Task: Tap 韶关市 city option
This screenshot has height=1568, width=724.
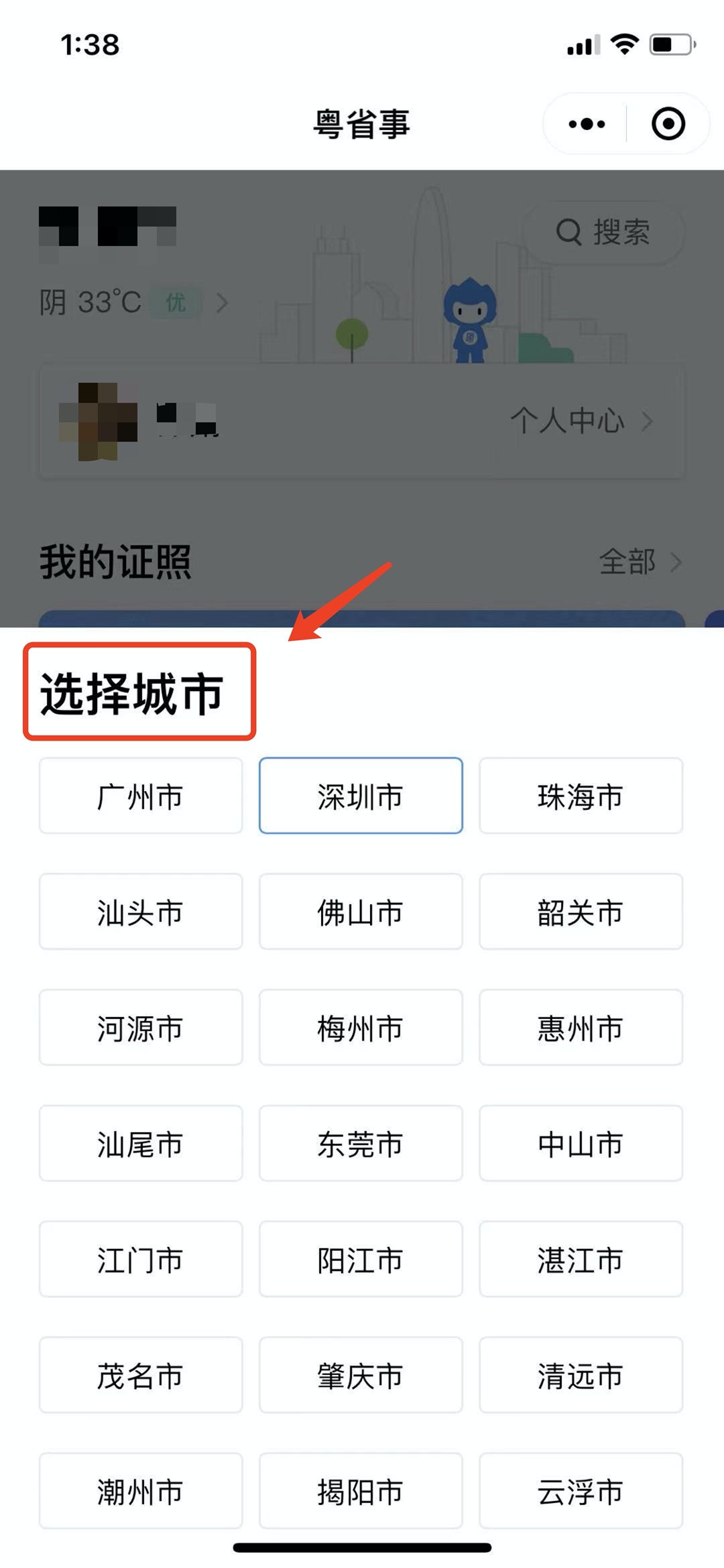Action: point(581,912)
